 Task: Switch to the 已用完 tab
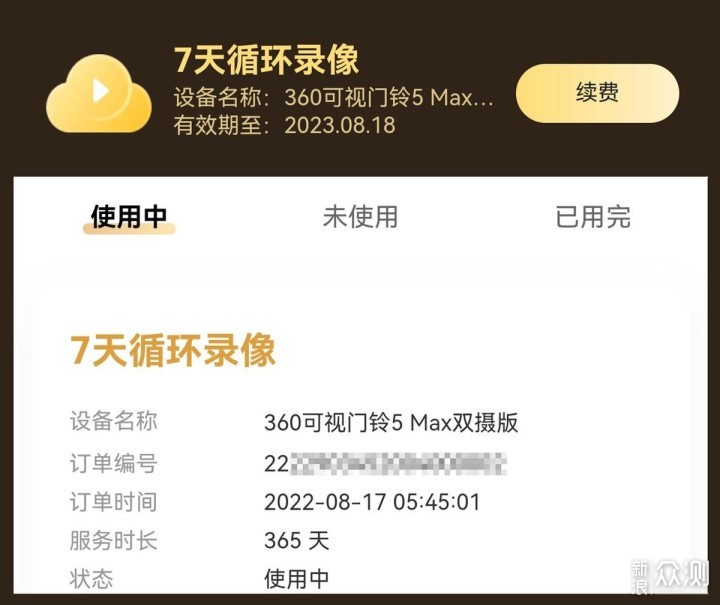[593, 216]
